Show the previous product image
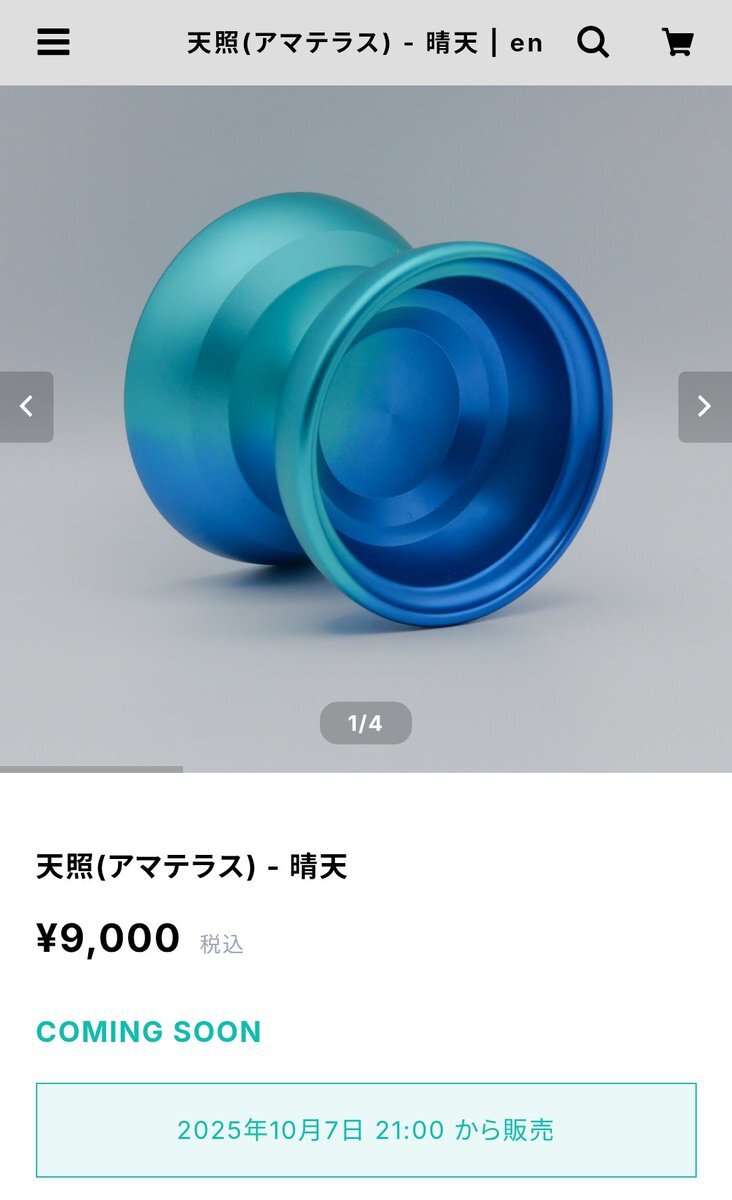 27,406
